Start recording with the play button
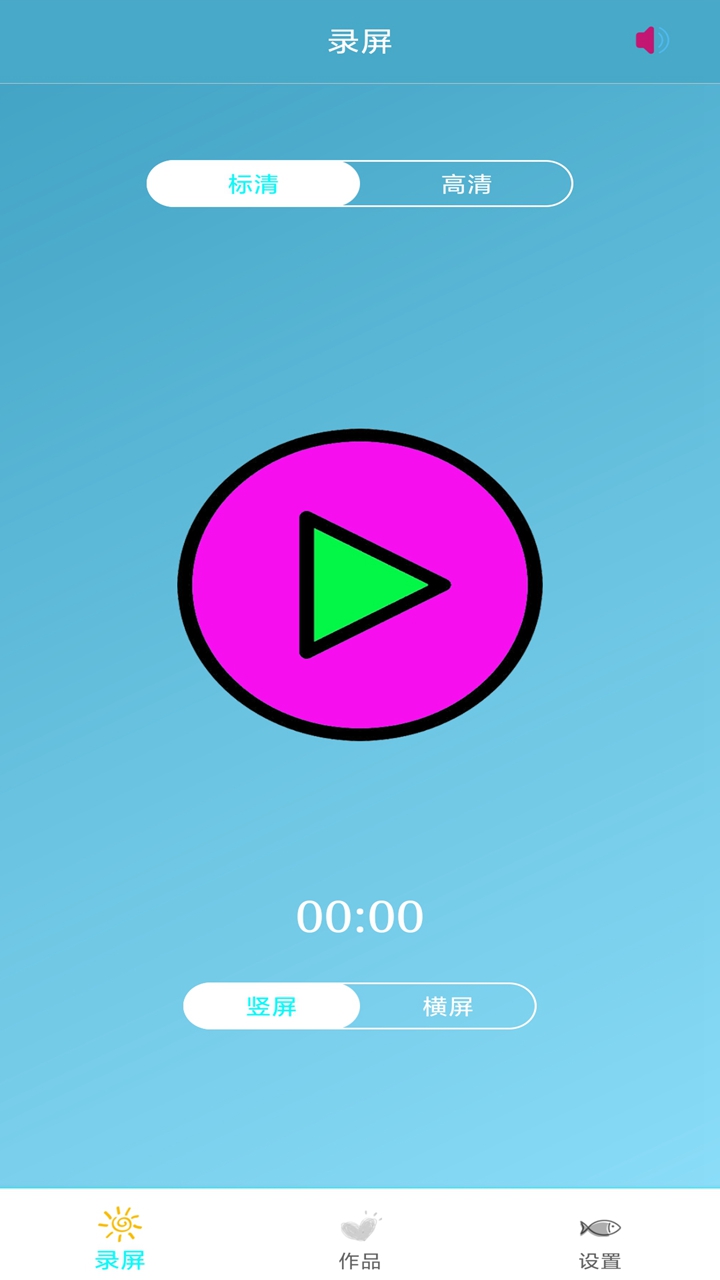Image resolution: width=720 pixels, height=1280 pixels. click(360, 585)
